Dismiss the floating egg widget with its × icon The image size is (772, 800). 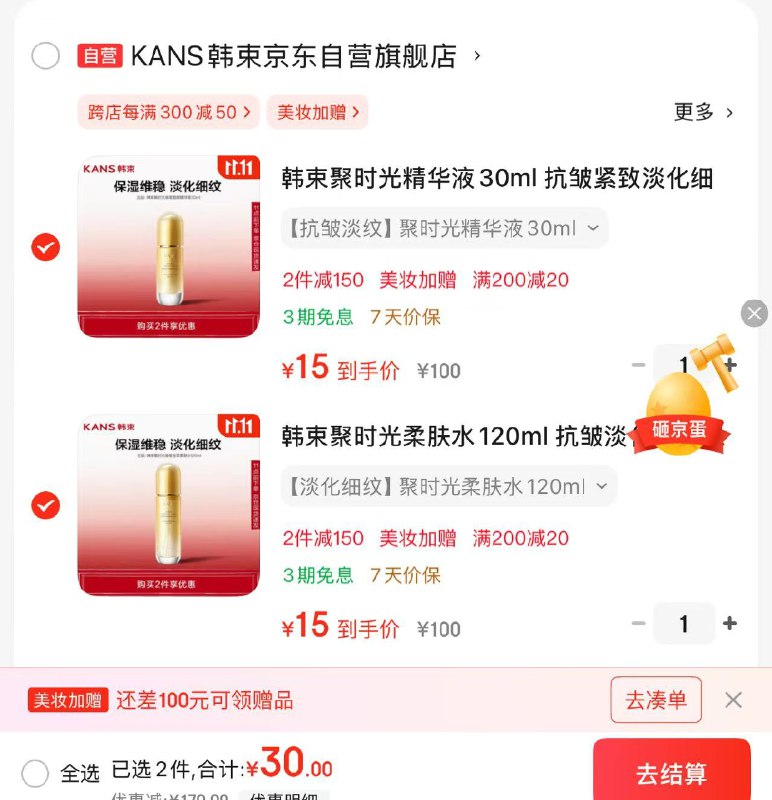pos(754,314)
